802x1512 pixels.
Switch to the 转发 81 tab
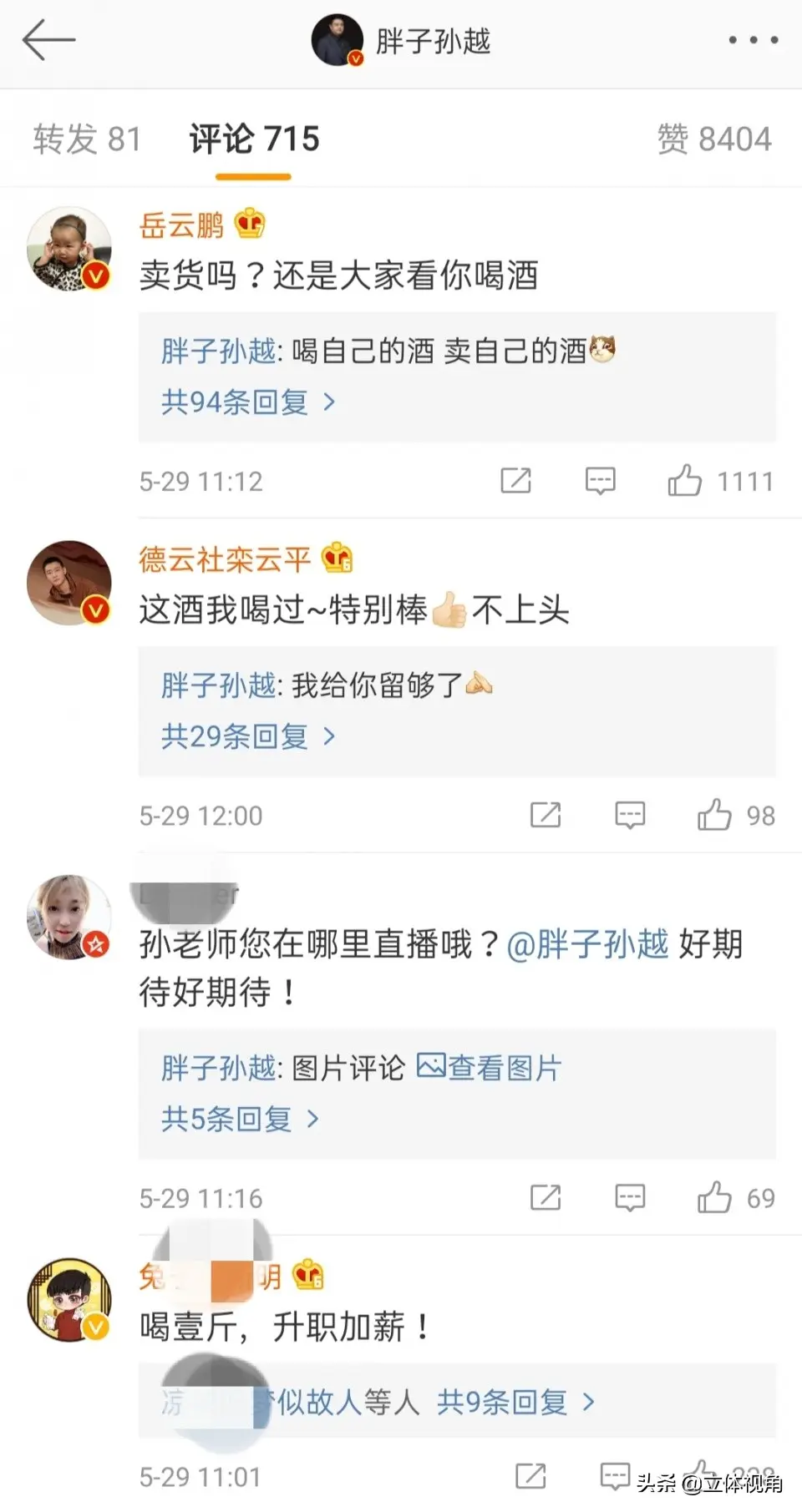click(87, 139)
